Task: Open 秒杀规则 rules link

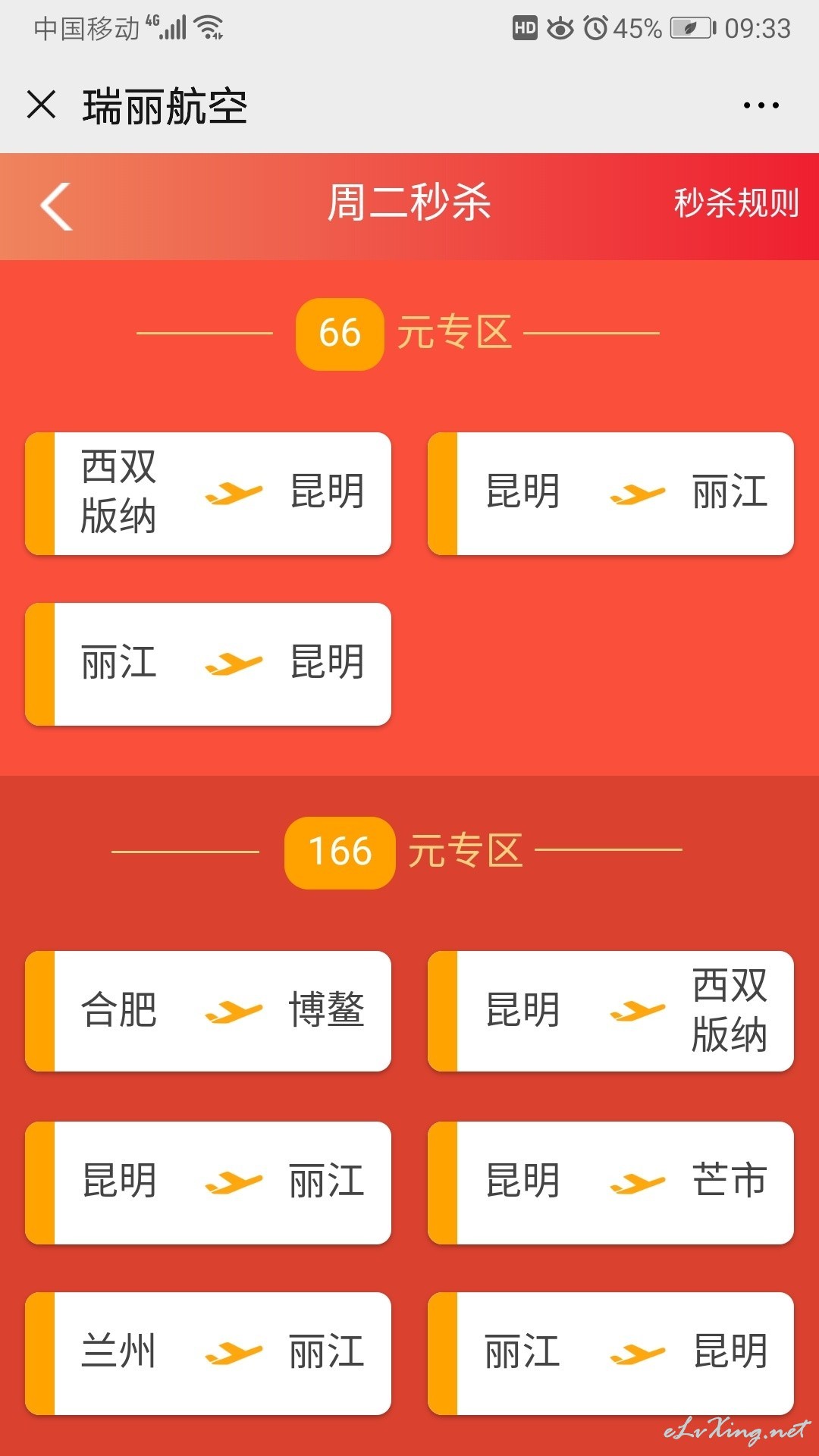Action: tap(736, 203)
